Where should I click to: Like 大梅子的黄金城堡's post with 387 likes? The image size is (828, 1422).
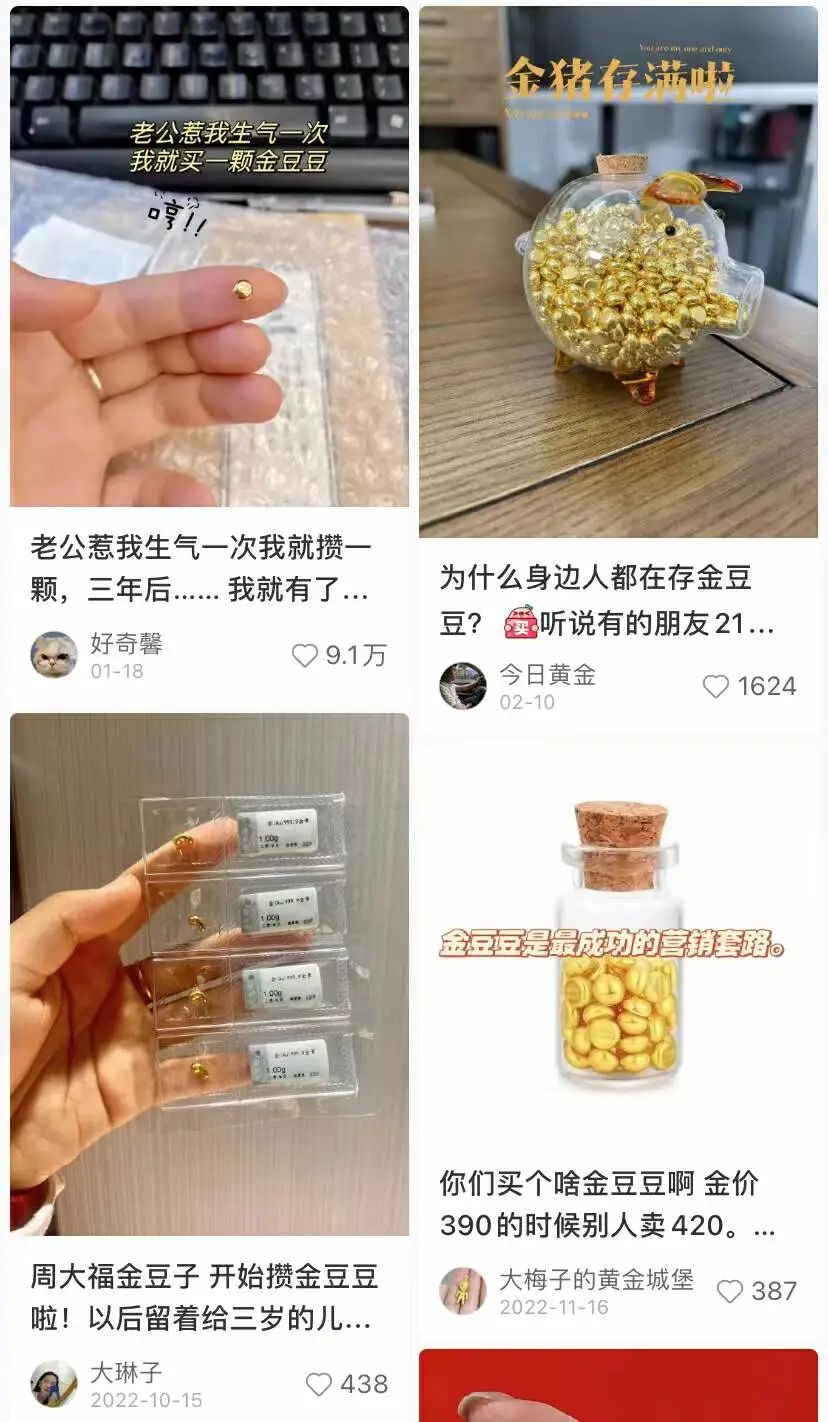(731, 1291)
